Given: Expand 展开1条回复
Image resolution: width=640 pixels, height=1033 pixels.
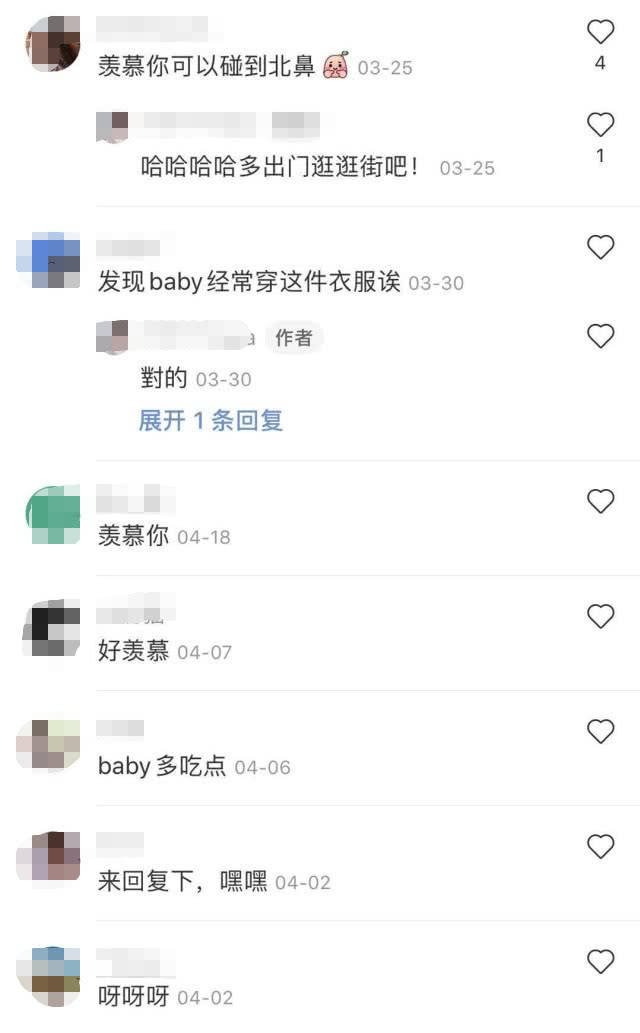Looking at the screenshot, I should point(210,420).
